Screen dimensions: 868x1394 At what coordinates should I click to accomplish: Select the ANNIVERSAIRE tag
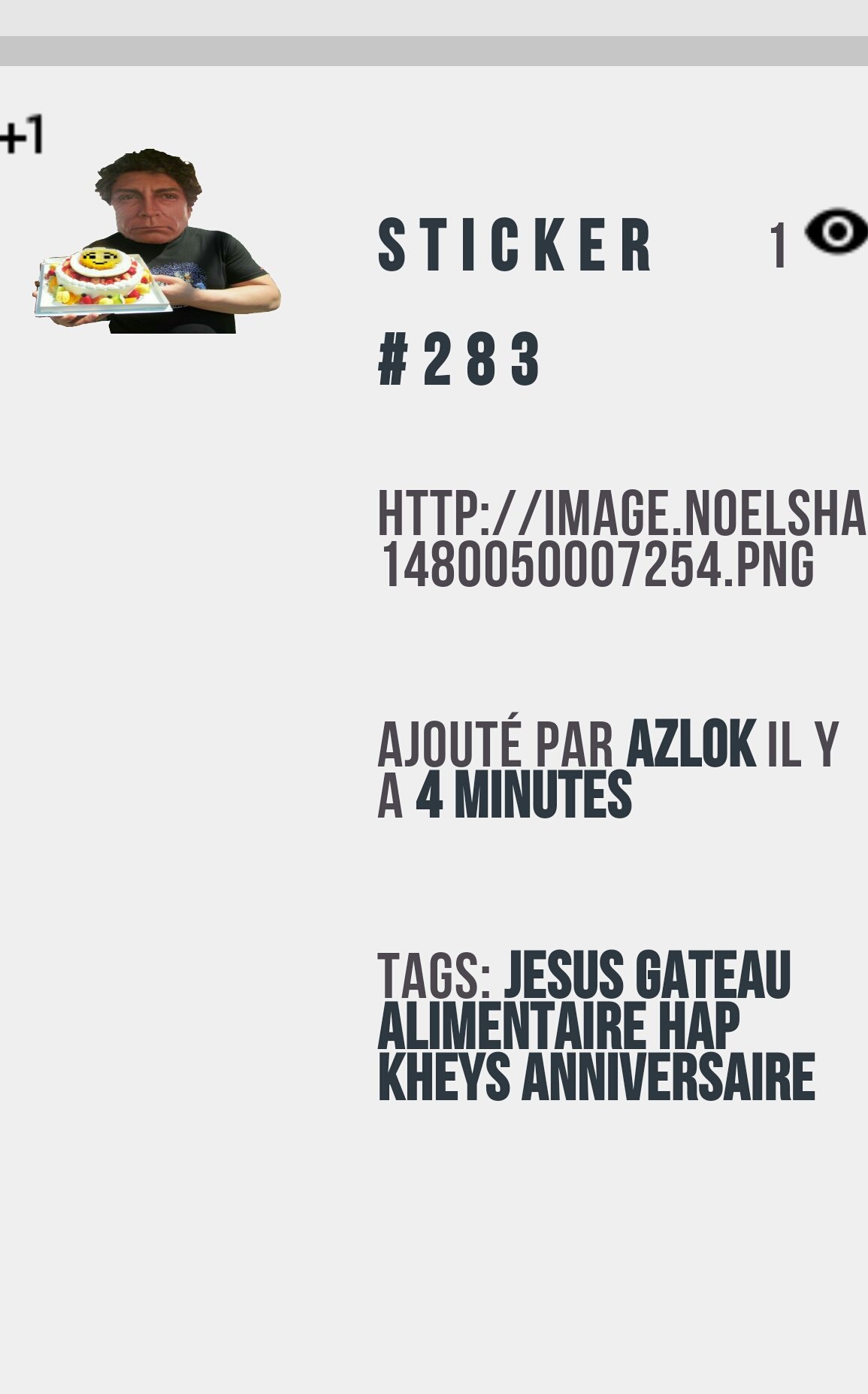[x=669, y=1077]
